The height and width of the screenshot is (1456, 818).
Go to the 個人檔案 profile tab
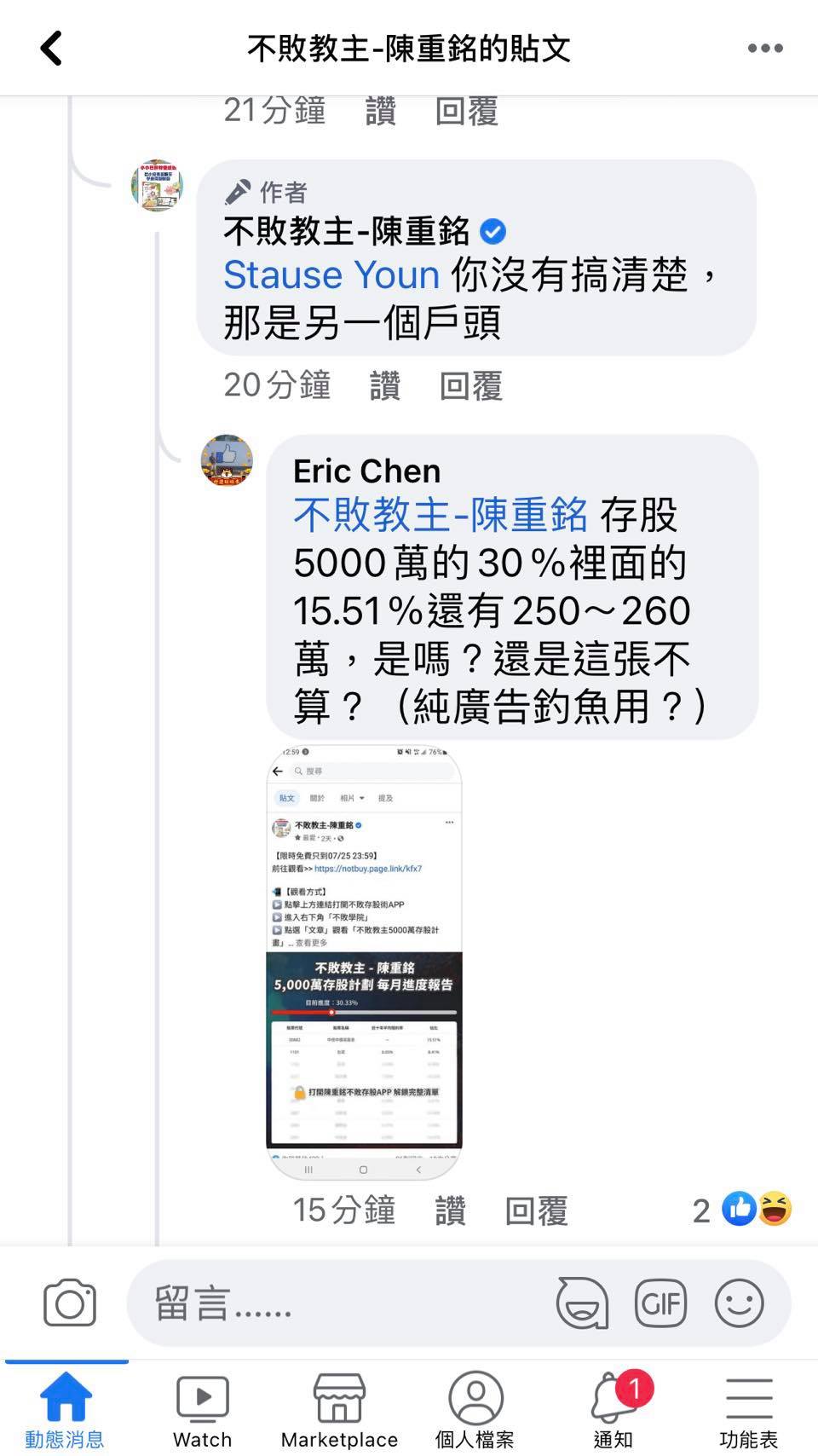click(x=475, y=1411)
